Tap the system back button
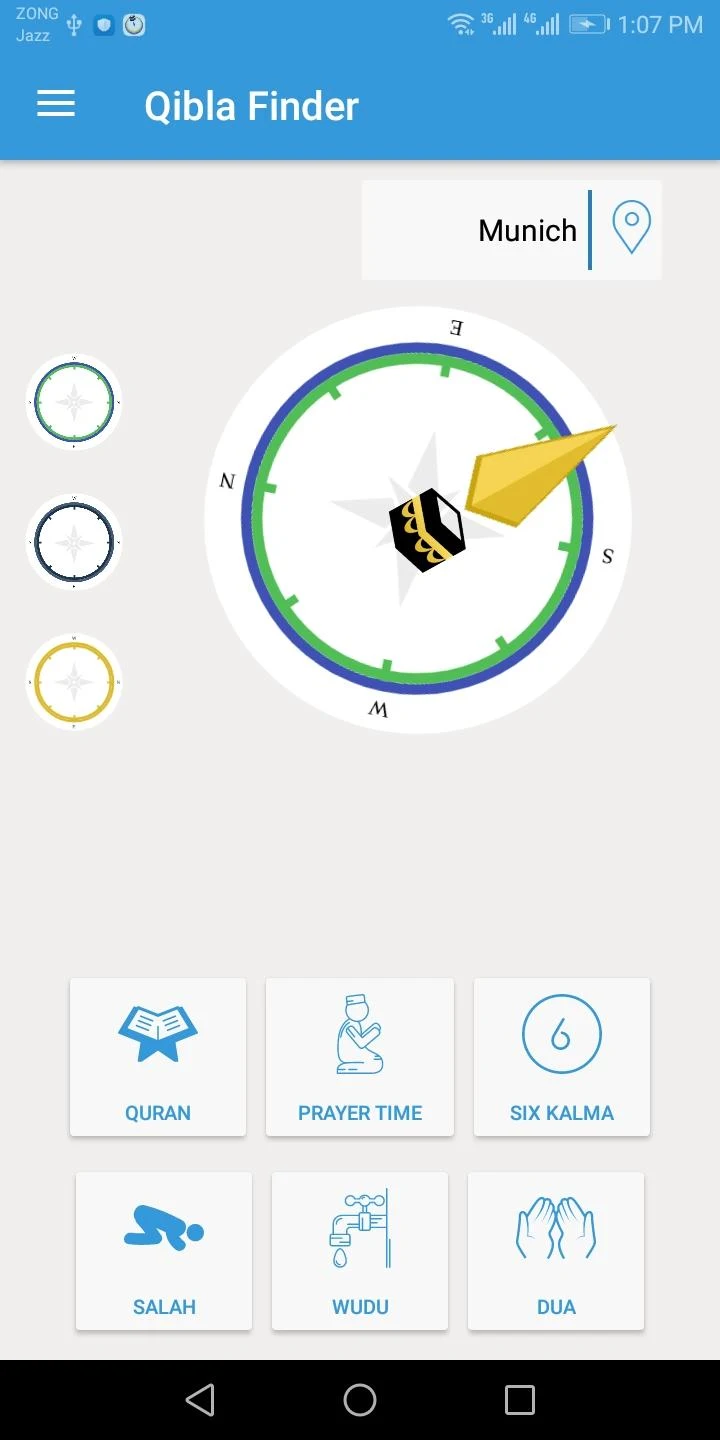The image size is (720, 1440). tap(200, 1400)
